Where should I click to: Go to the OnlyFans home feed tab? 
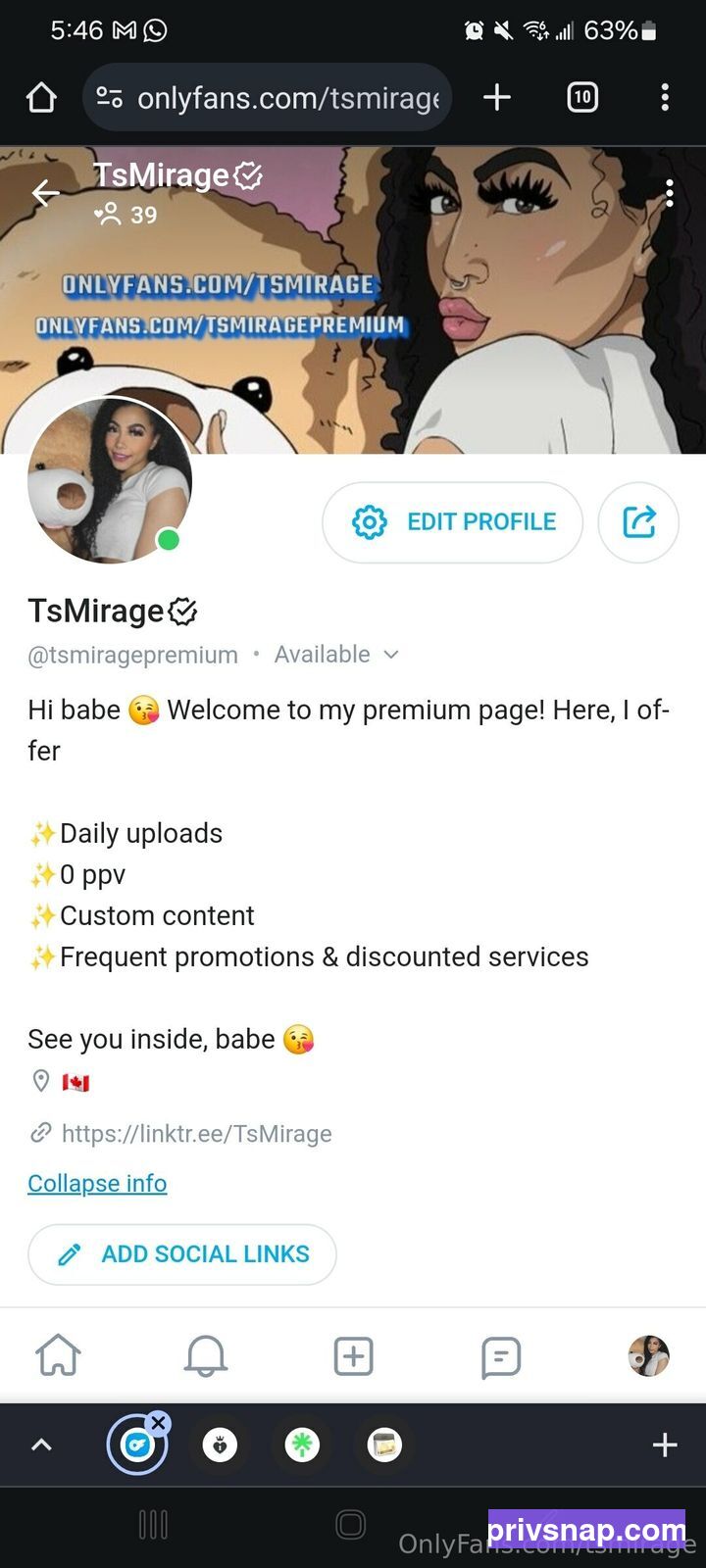tap(59, 1356)
